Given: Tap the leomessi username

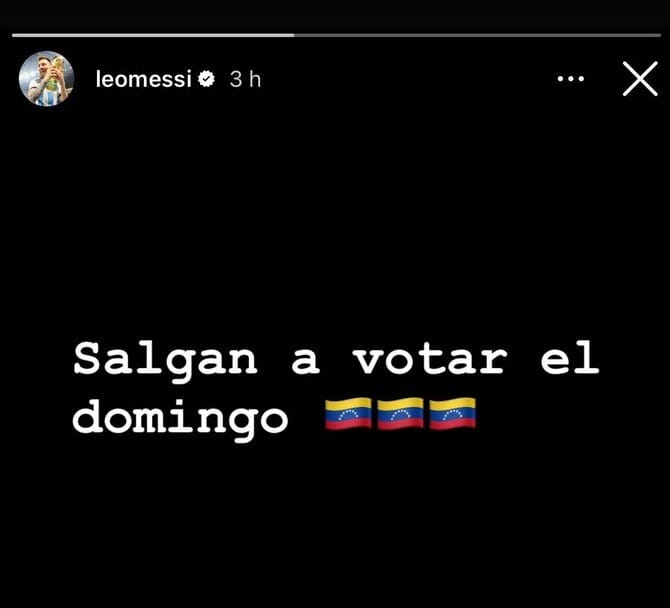Looking at the screenshot, I should click(142, 79).
